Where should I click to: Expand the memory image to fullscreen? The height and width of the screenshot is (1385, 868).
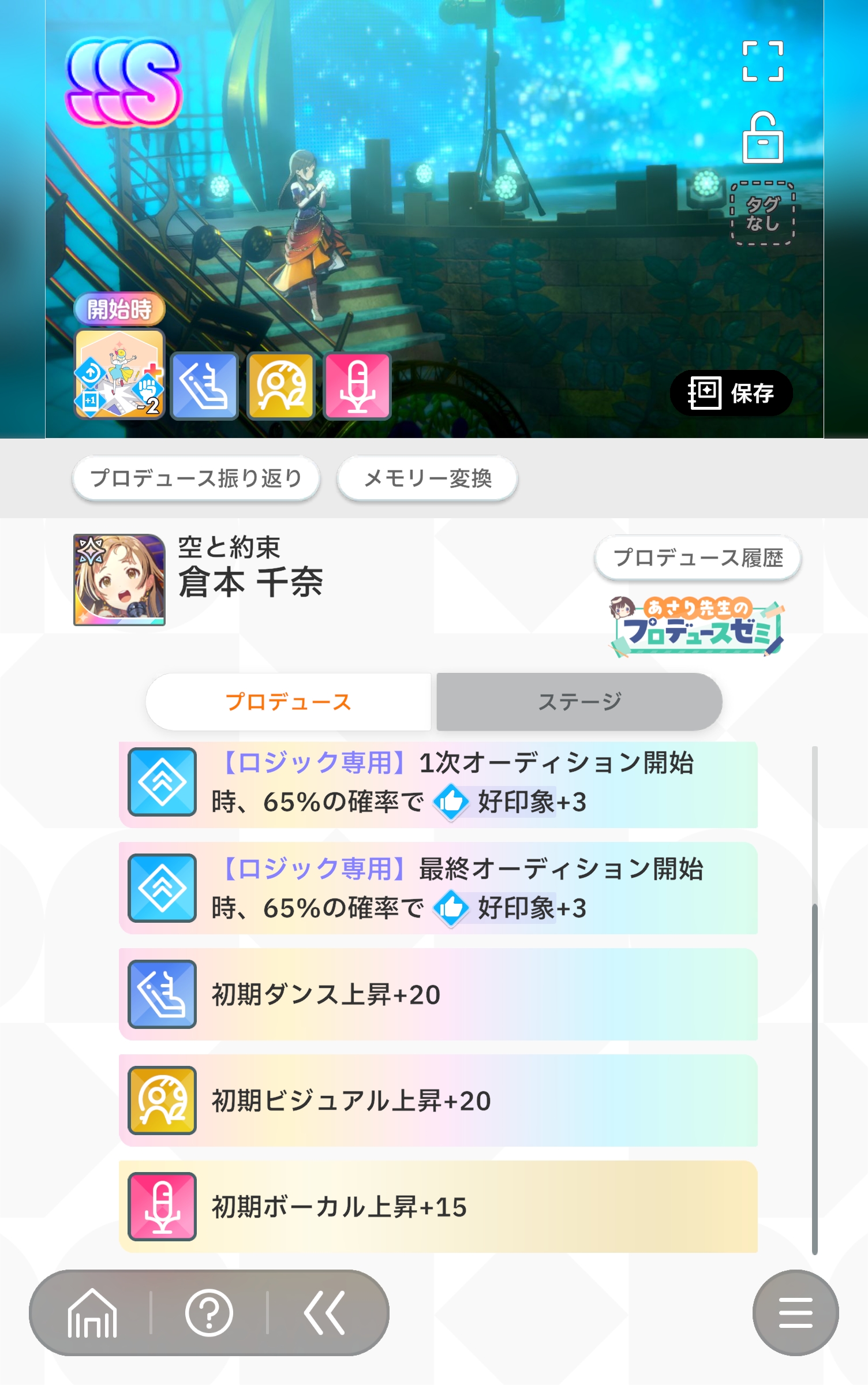762,61
